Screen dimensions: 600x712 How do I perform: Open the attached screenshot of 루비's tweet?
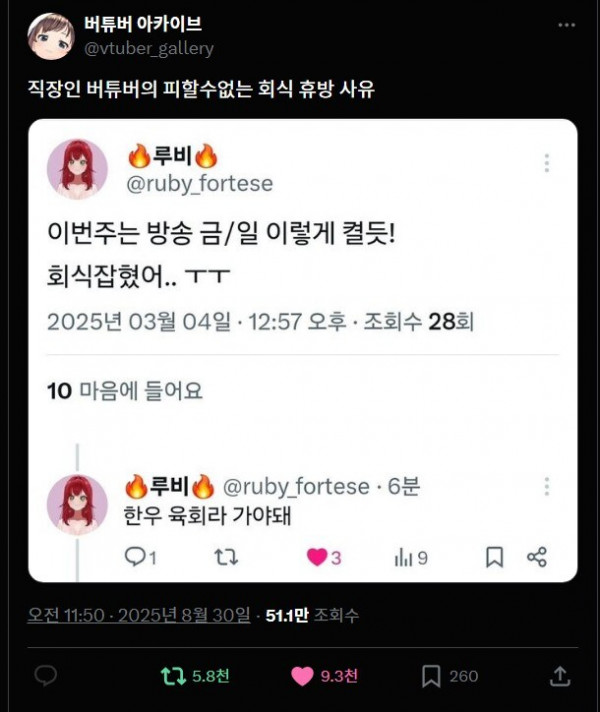click(x=302, y=350)
